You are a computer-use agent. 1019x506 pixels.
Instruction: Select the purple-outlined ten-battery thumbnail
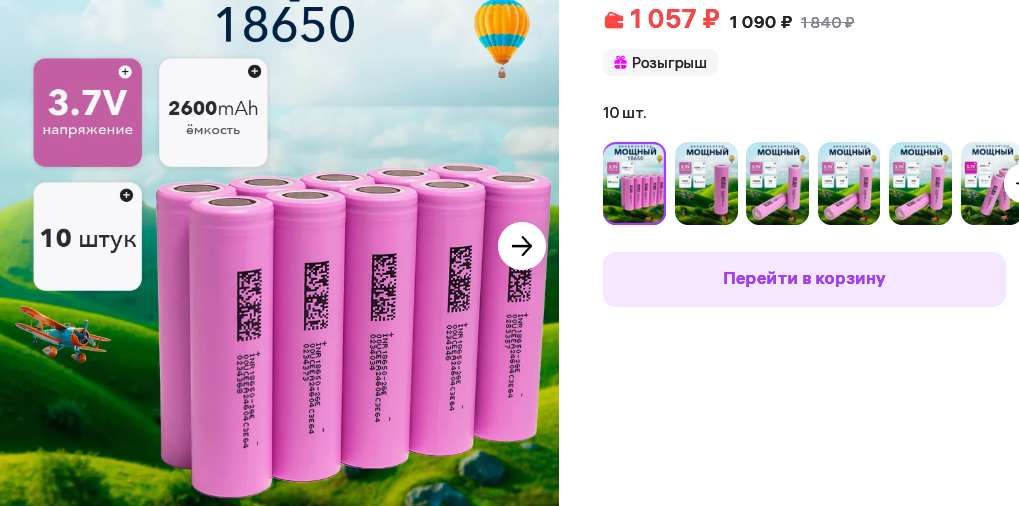tap(634, 183)
